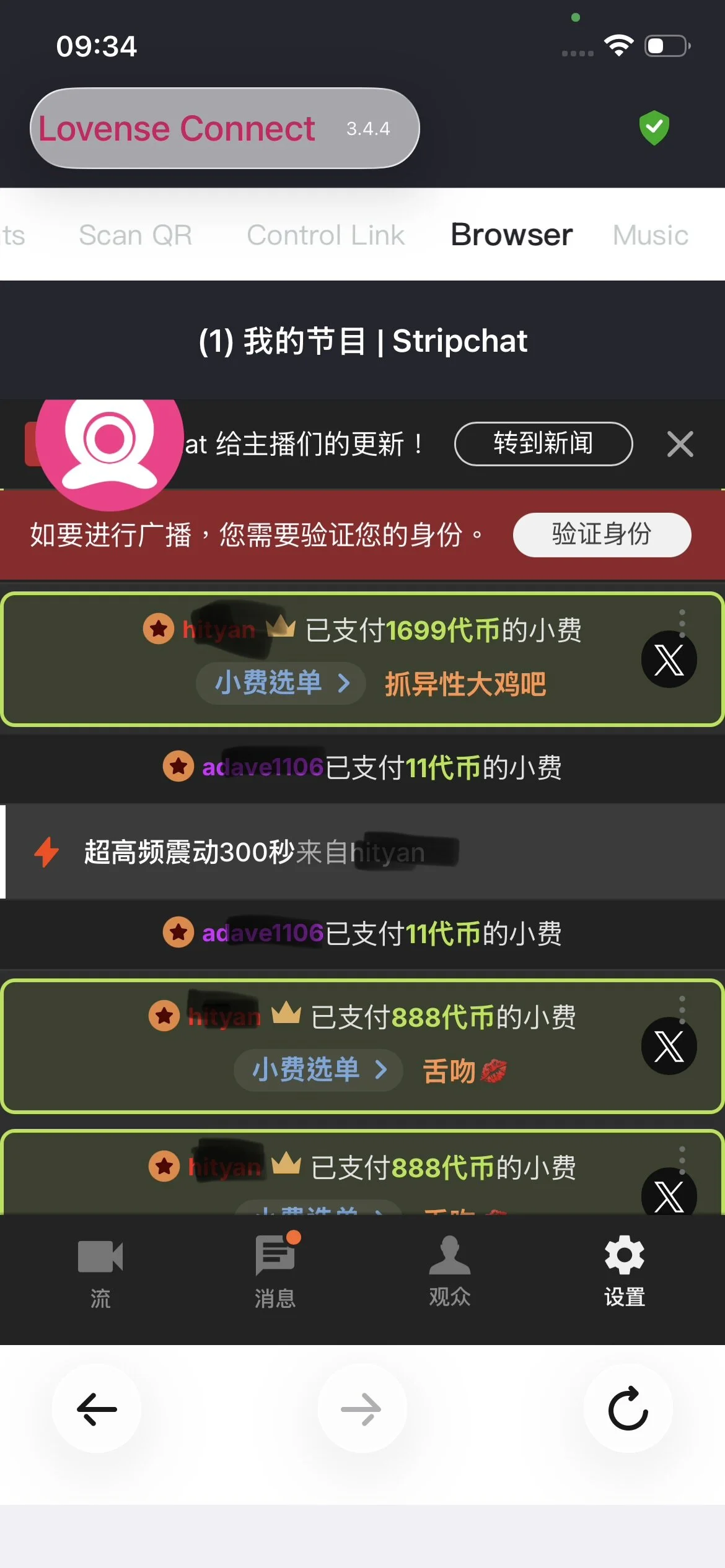Go forward in the browser
Viewport: 725px width, 1568px height.
[362, 1409]
